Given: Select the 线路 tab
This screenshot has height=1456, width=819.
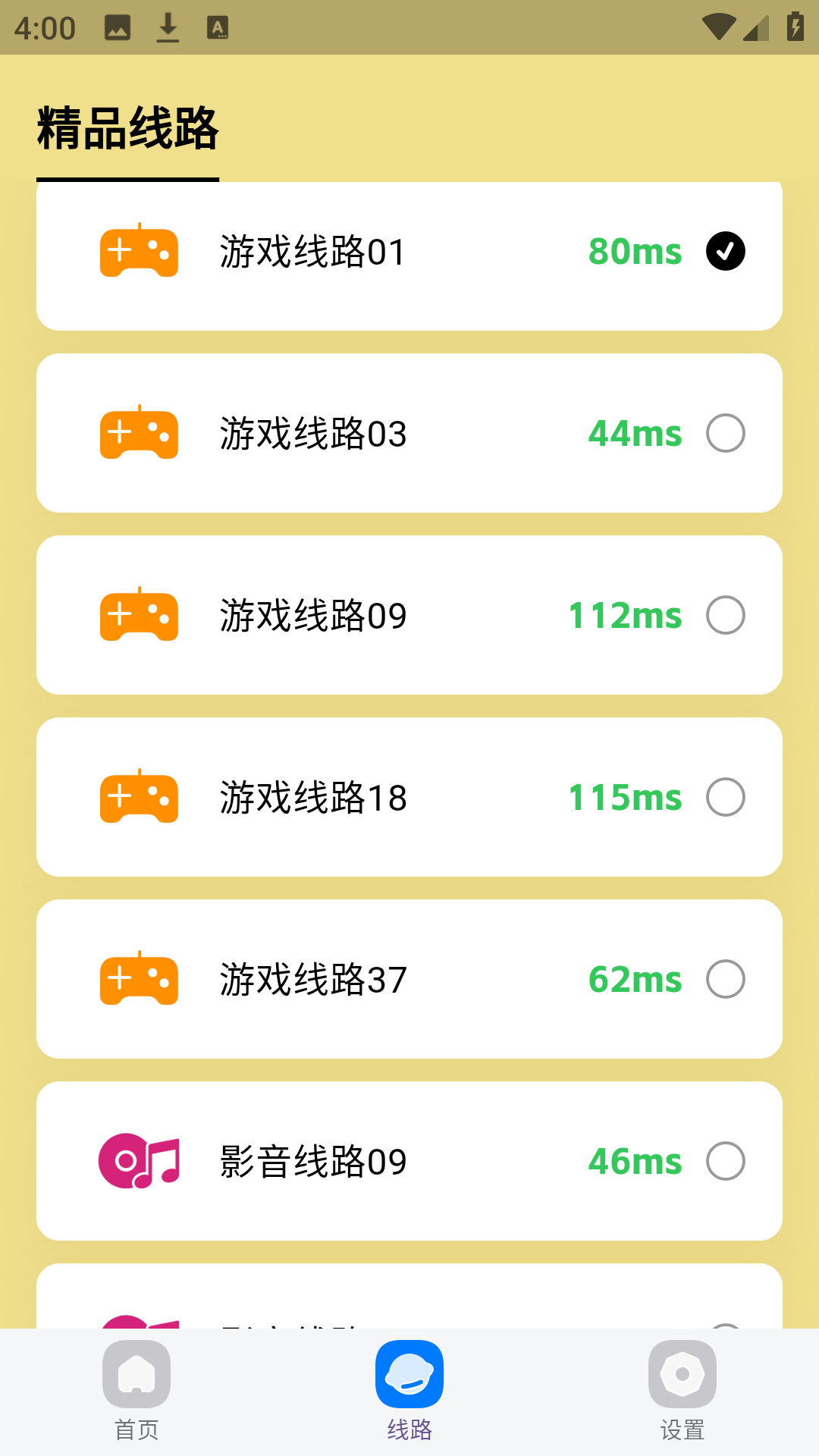Looking at the screenshot, I should tap(409, 1395).
